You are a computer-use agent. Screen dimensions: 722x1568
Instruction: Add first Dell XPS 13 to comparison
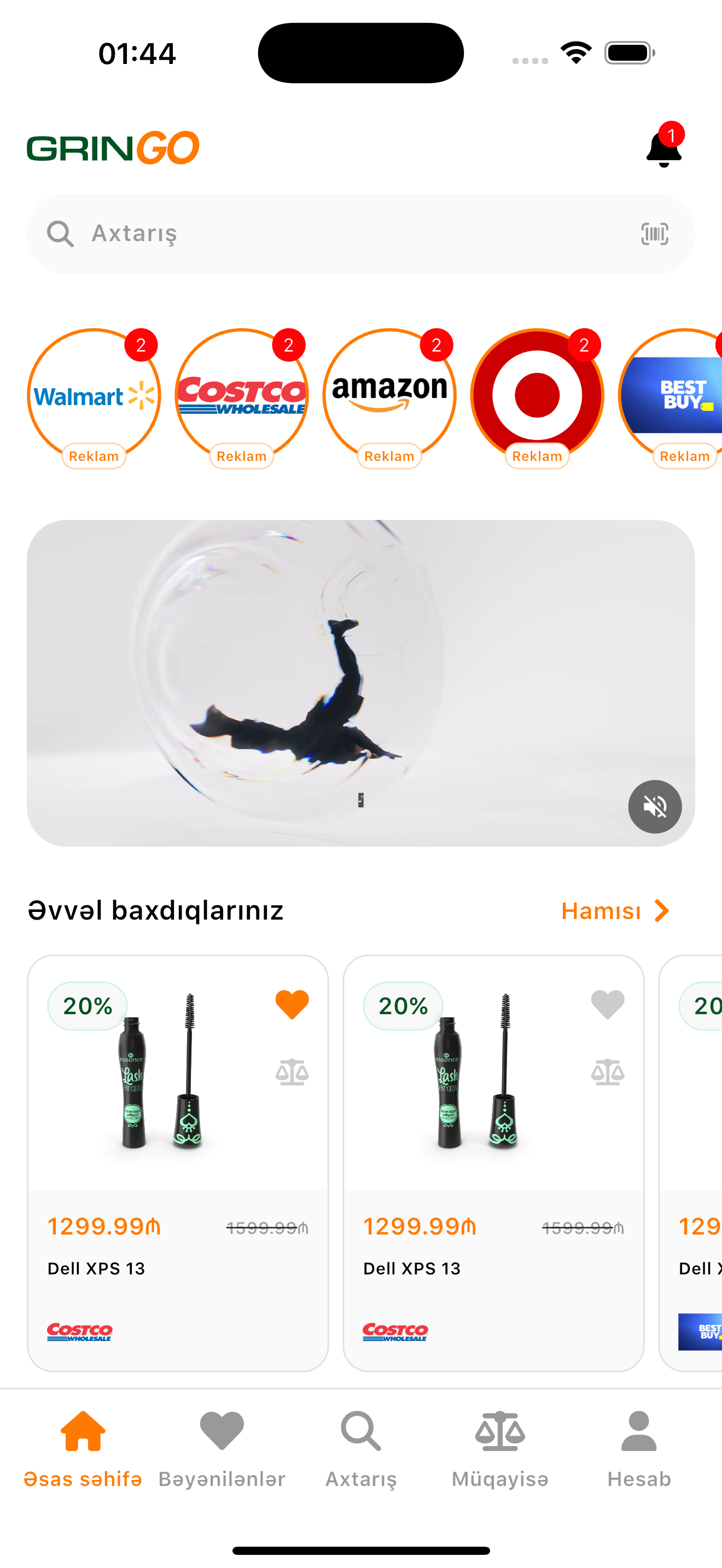292,1073
